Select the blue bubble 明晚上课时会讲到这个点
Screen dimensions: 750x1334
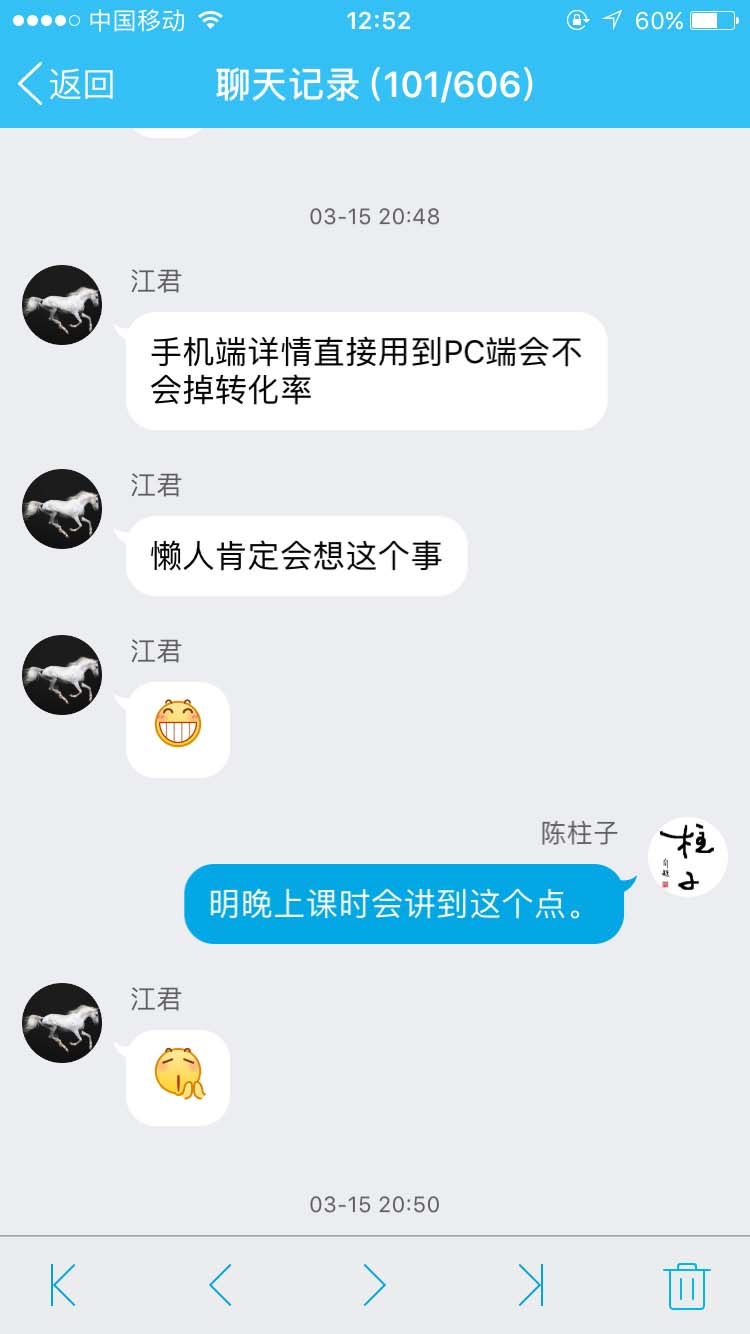point(403,903)
